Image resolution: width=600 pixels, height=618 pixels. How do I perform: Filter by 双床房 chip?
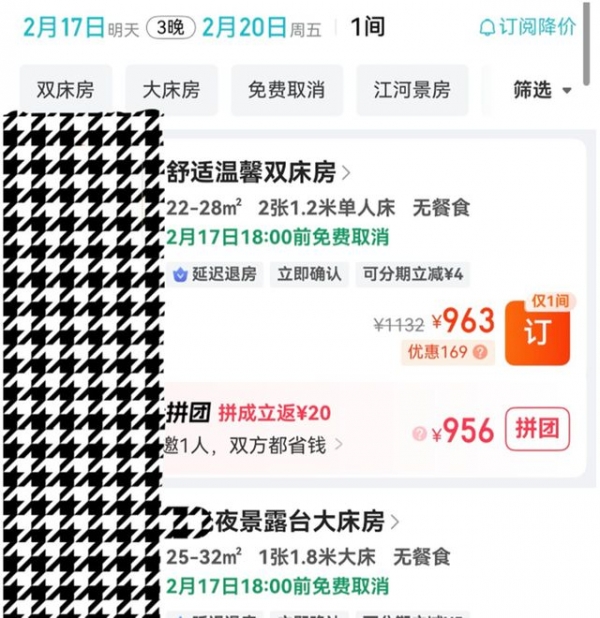(x=65, y=90)
